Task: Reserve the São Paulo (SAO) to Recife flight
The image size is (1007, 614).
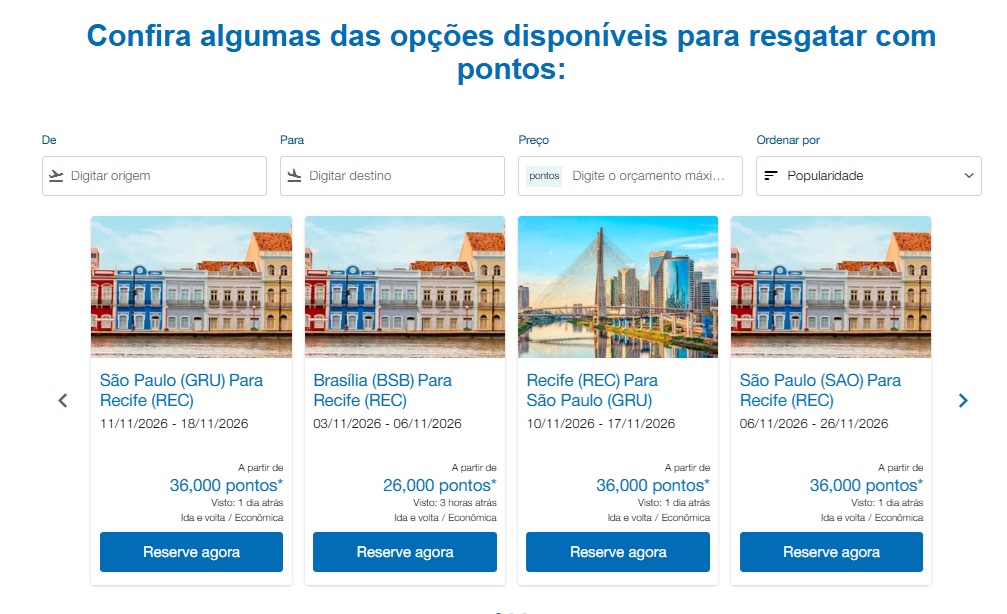Action: coord(831,552)
